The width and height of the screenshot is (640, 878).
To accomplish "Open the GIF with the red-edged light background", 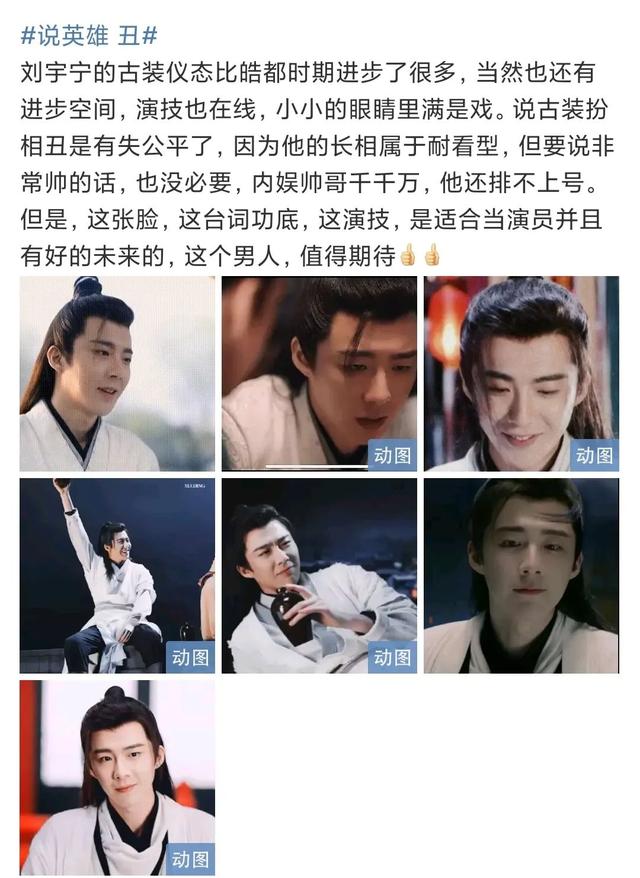I will (x=117, y=777).
